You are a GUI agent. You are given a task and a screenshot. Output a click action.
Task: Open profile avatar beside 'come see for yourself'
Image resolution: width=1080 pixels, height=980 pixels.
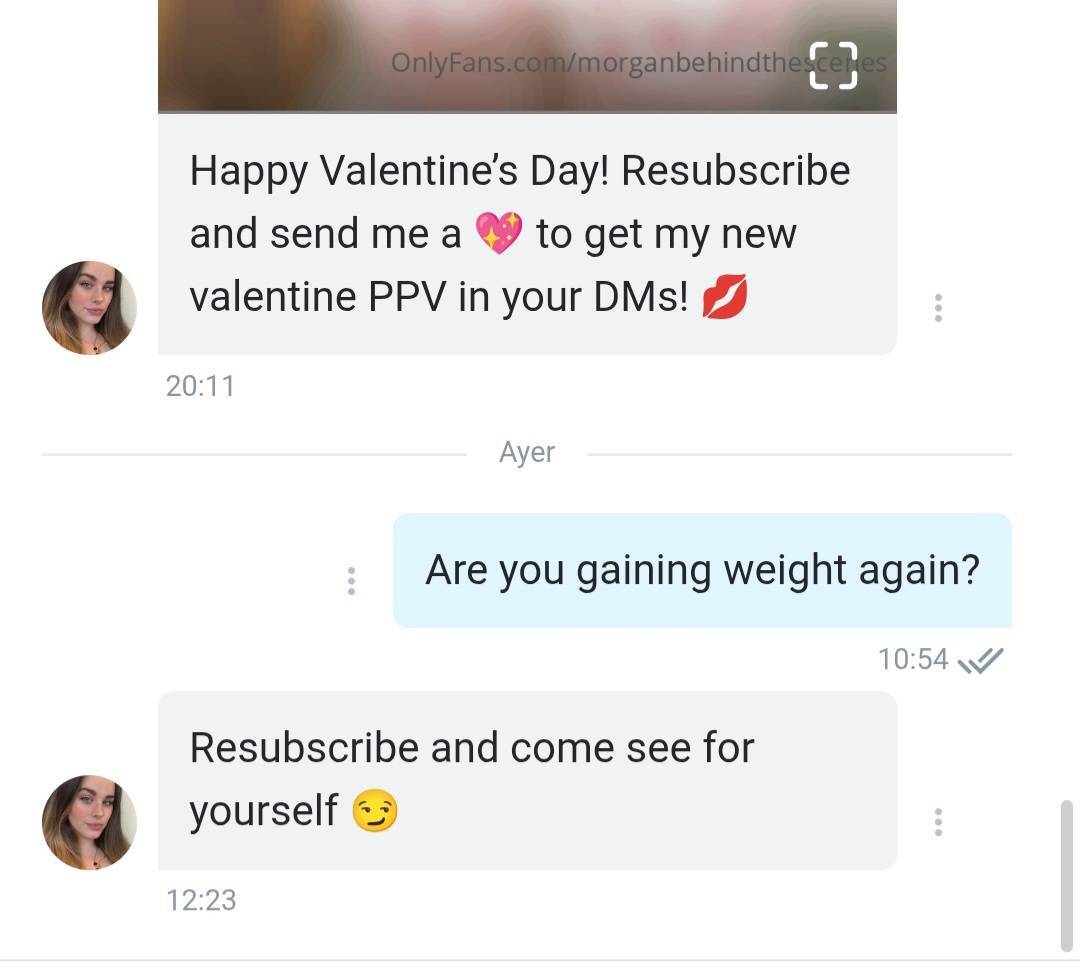click(89, 822)
